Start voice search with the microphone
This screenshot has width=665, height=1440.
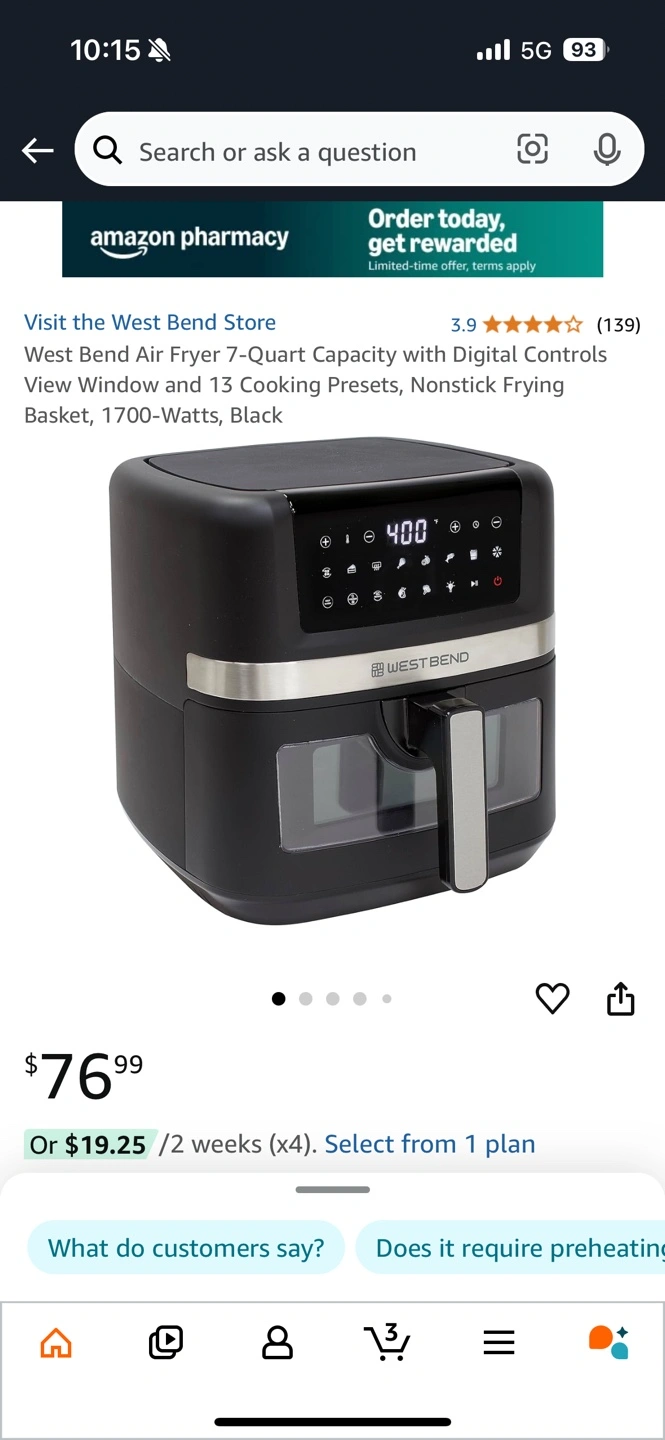pos(606,150)
